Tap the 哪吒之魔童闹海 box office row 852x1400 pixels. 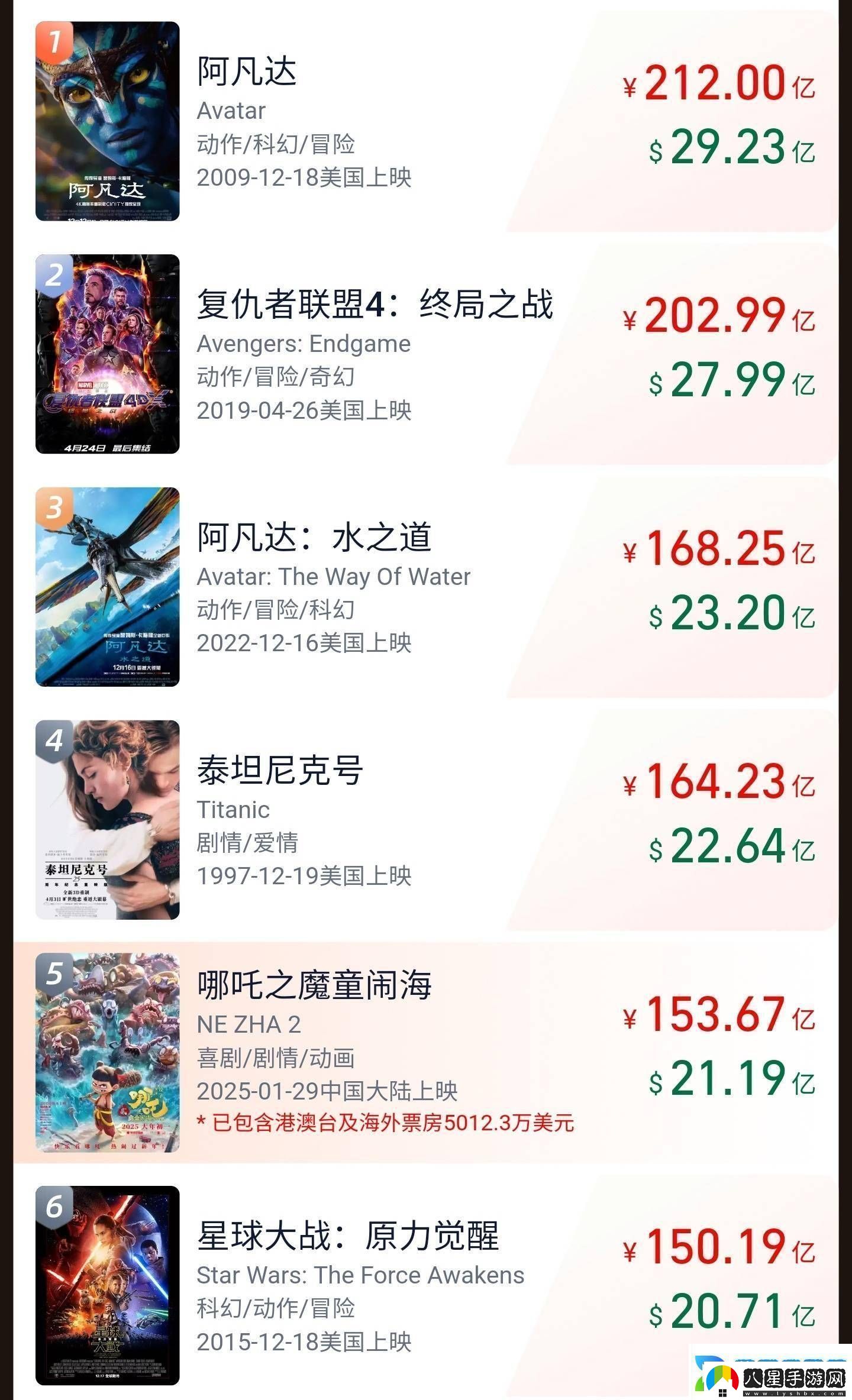(314, 986)
